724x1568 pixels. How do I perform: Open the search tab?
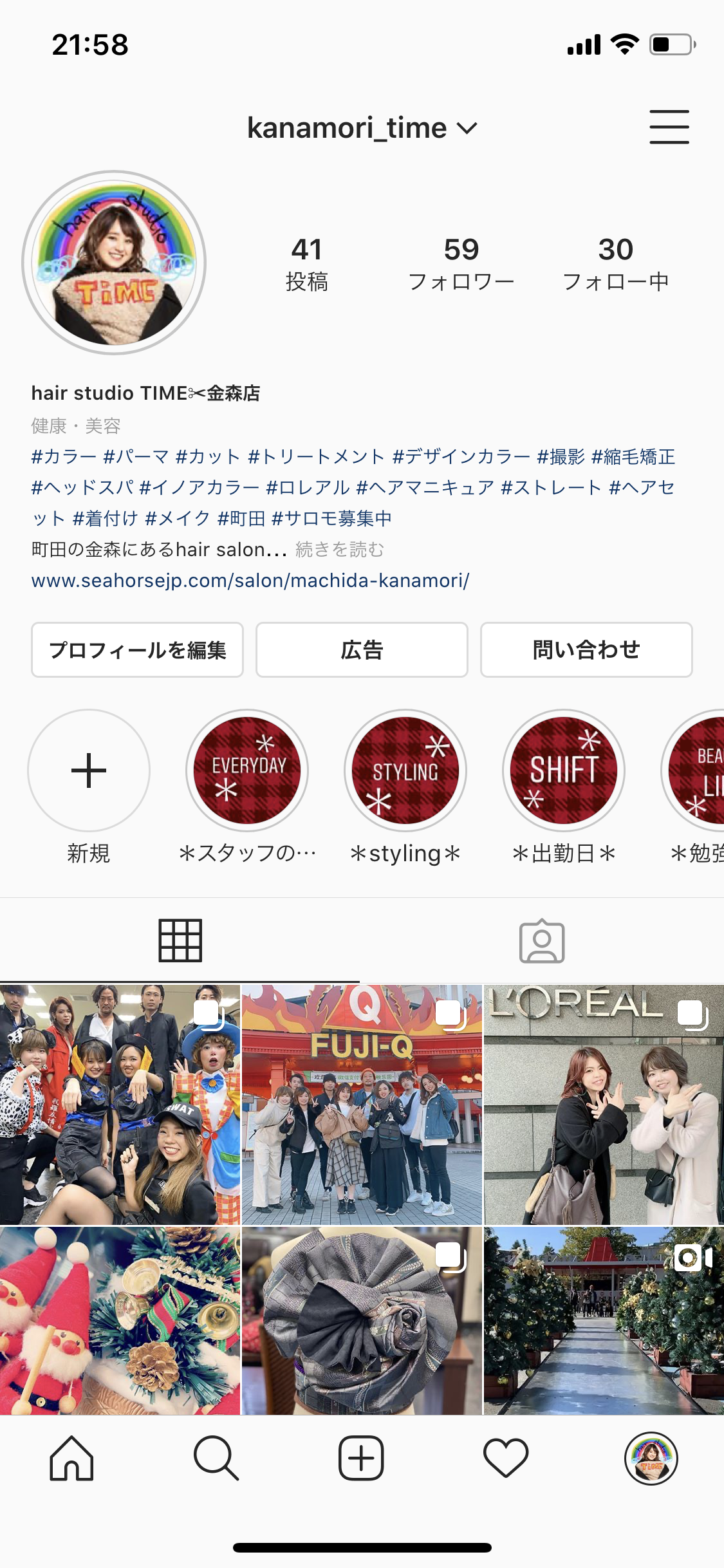click(216, 1459)
